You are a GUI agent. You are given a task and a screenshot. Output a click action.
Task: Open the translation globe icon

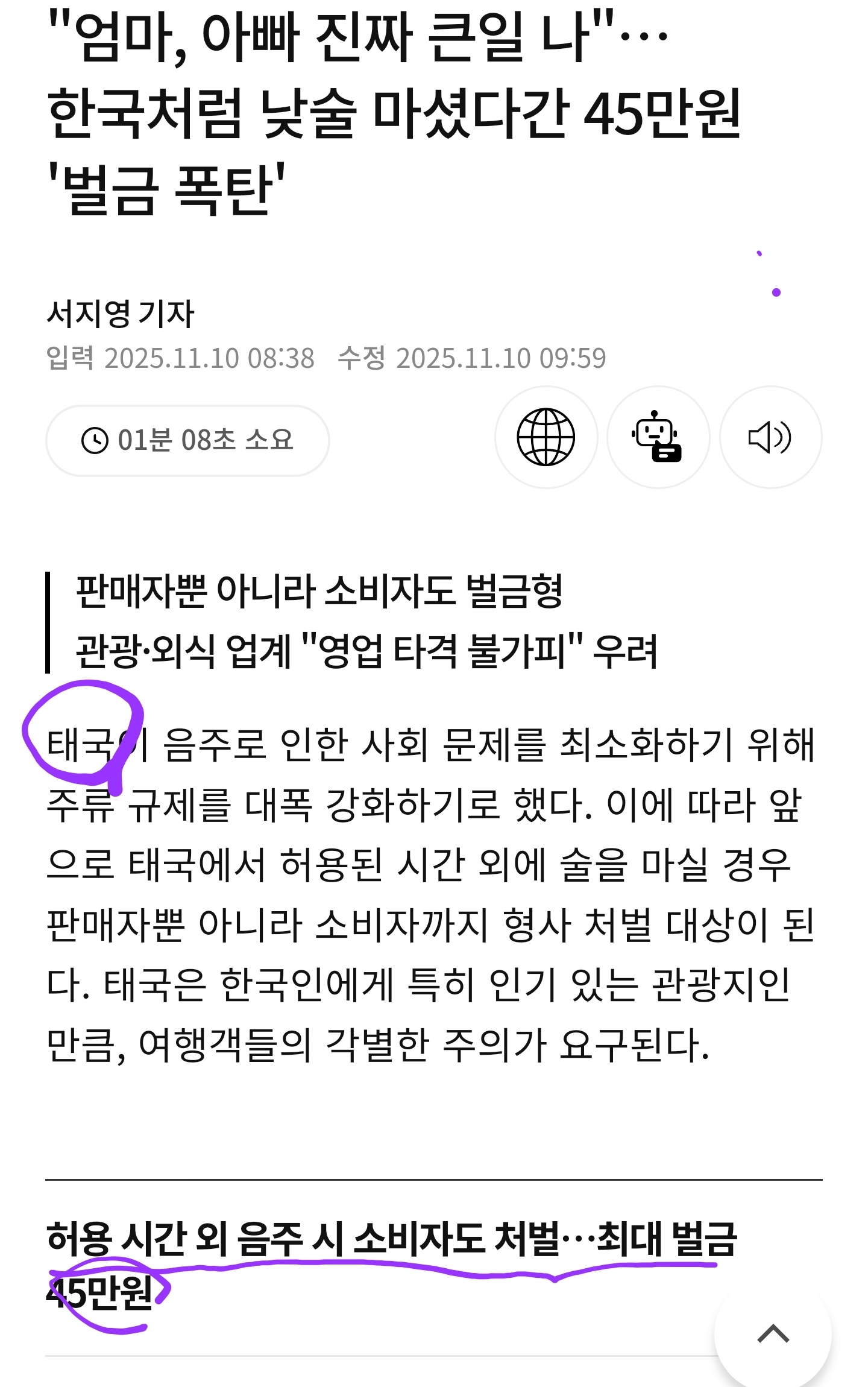pos(546,437)
